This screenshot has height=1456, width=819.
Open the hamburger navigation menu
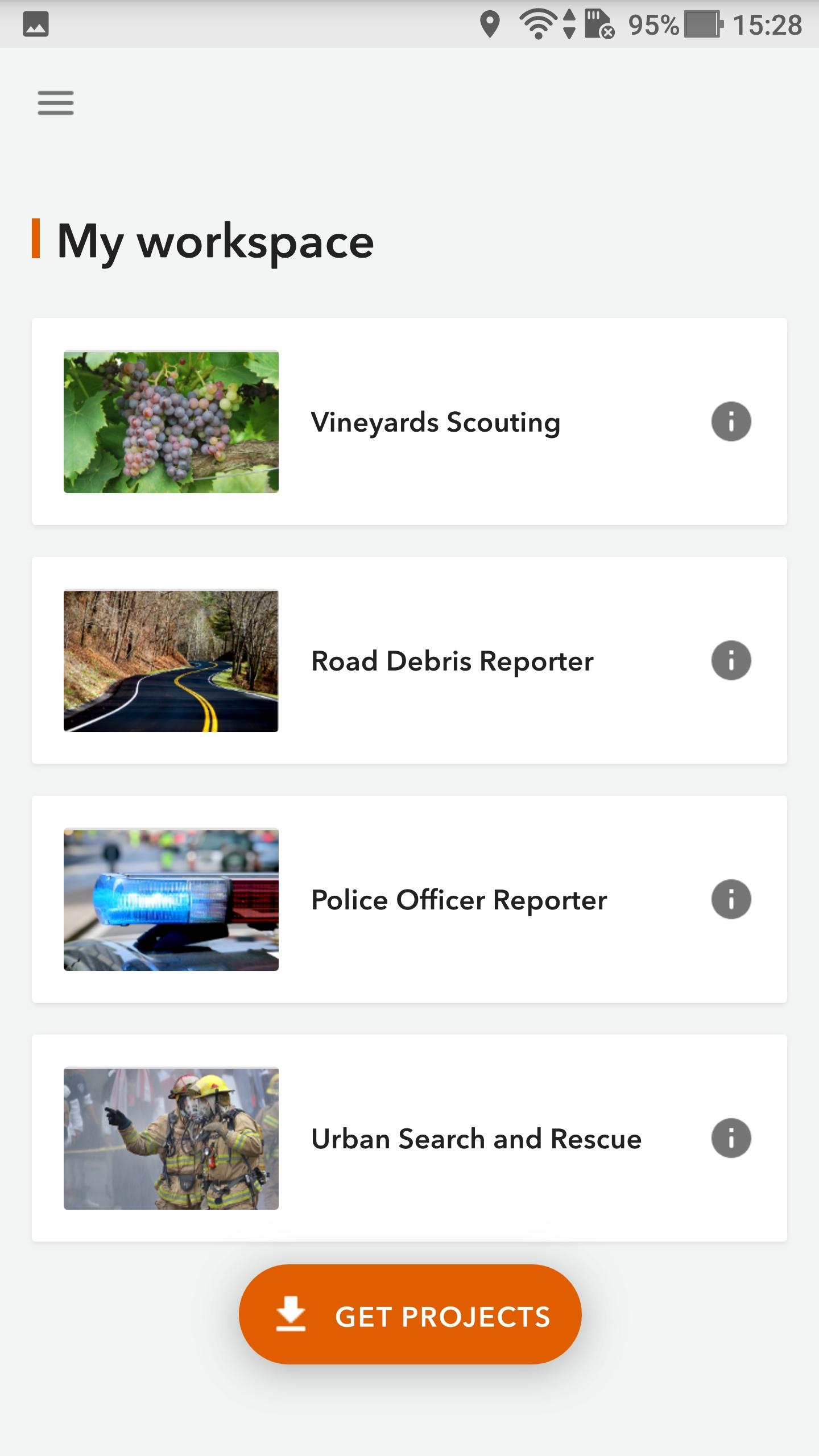pyautogui.click(x=56, y=103)
